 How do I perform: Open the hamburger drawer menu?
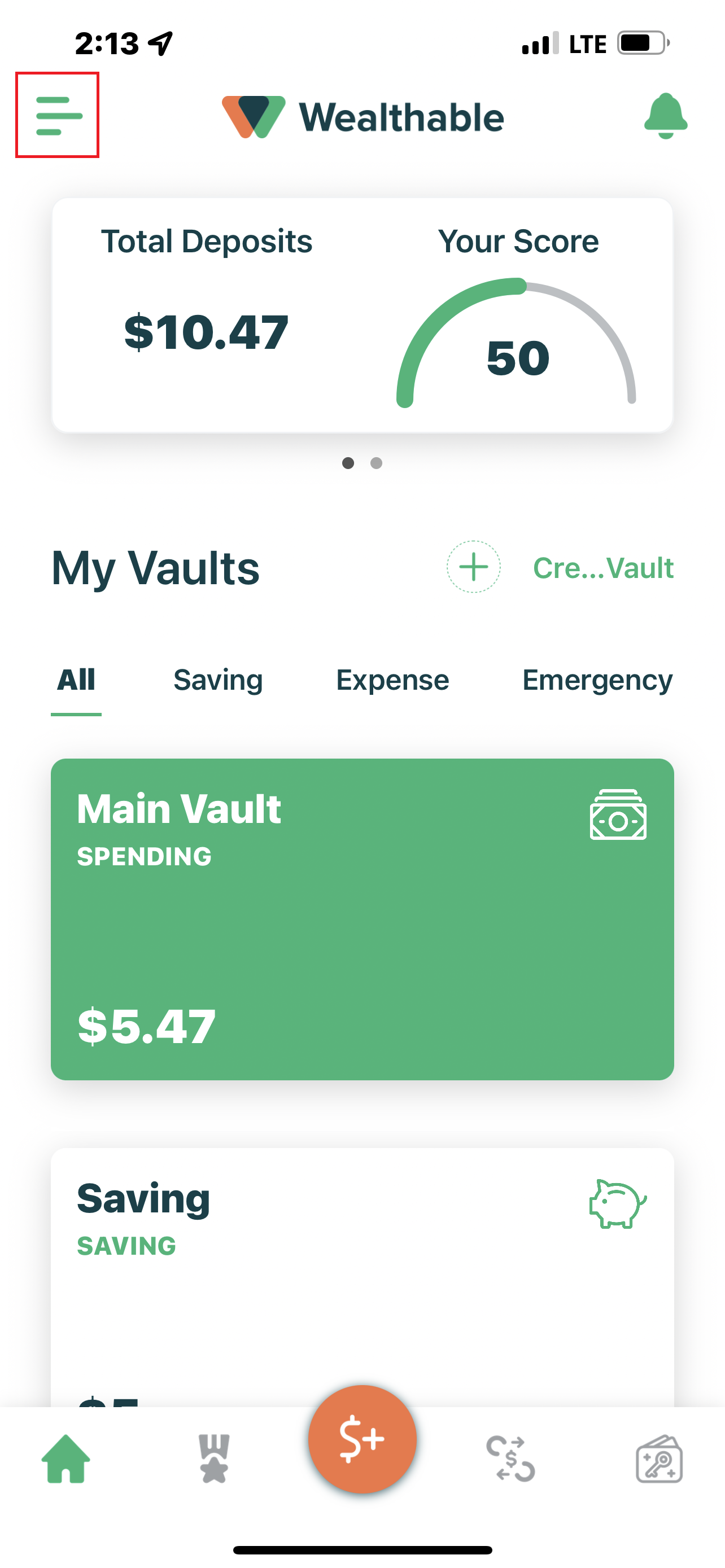coord(58,115)
